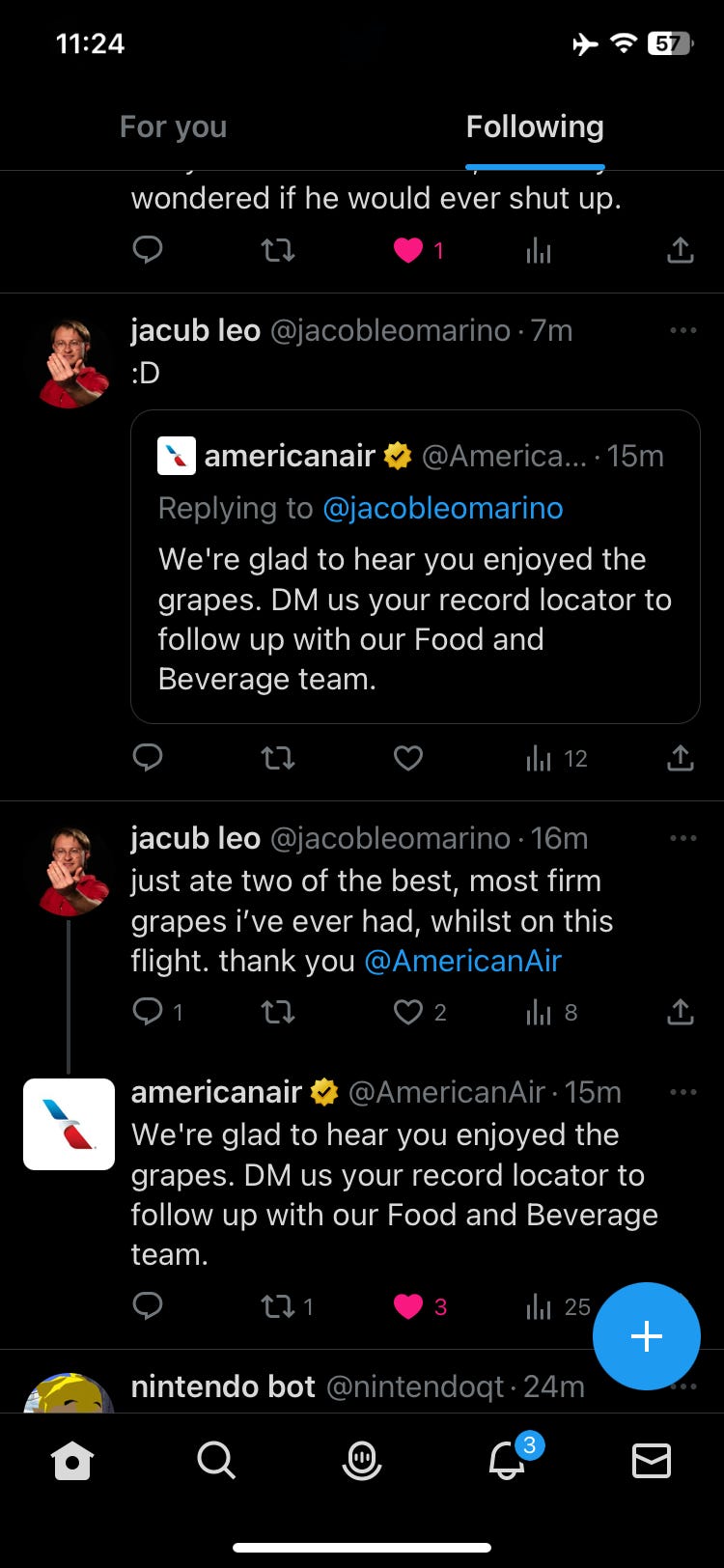Open the Following tab
Screen dimensions: 724x1568
pyautogui.click(x=535, y=126)
